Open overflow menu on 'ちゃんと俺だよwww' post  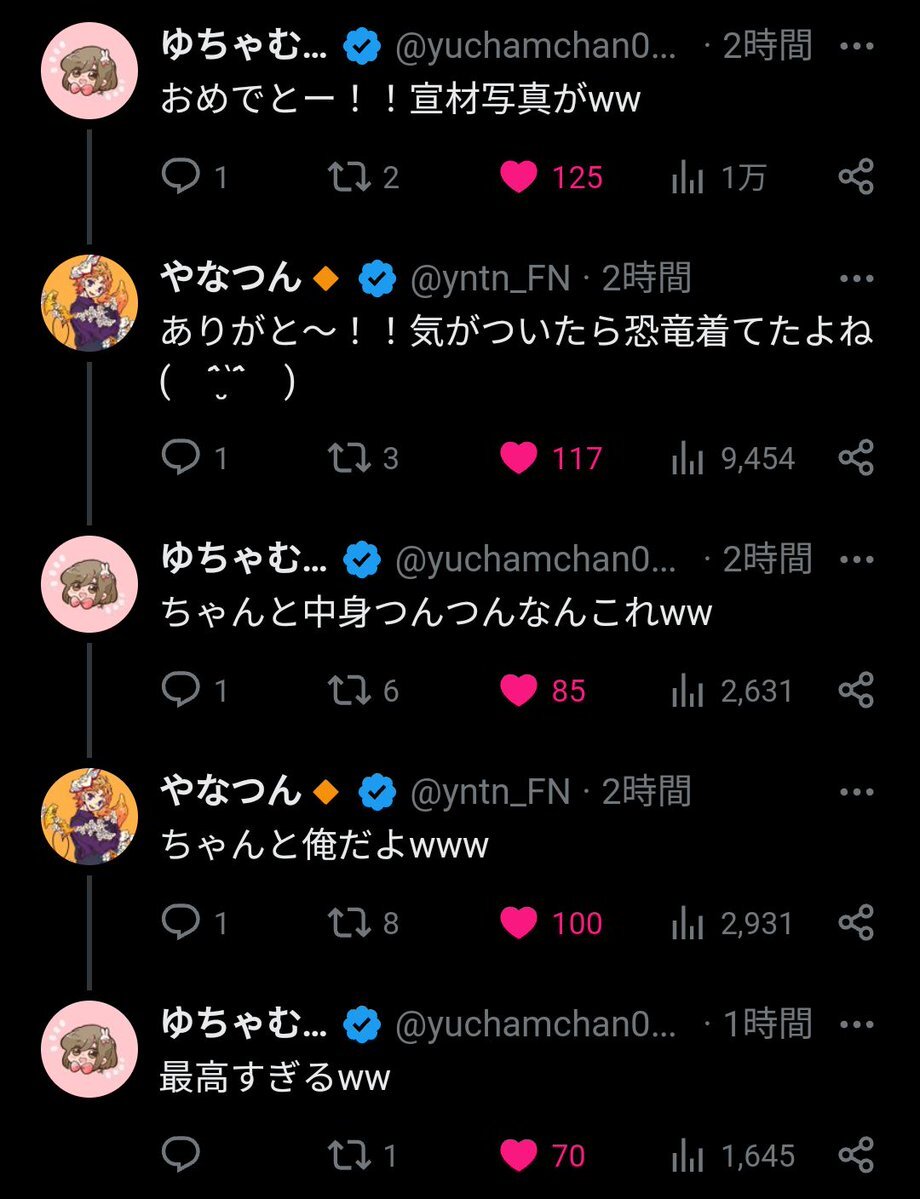point(857,792)
